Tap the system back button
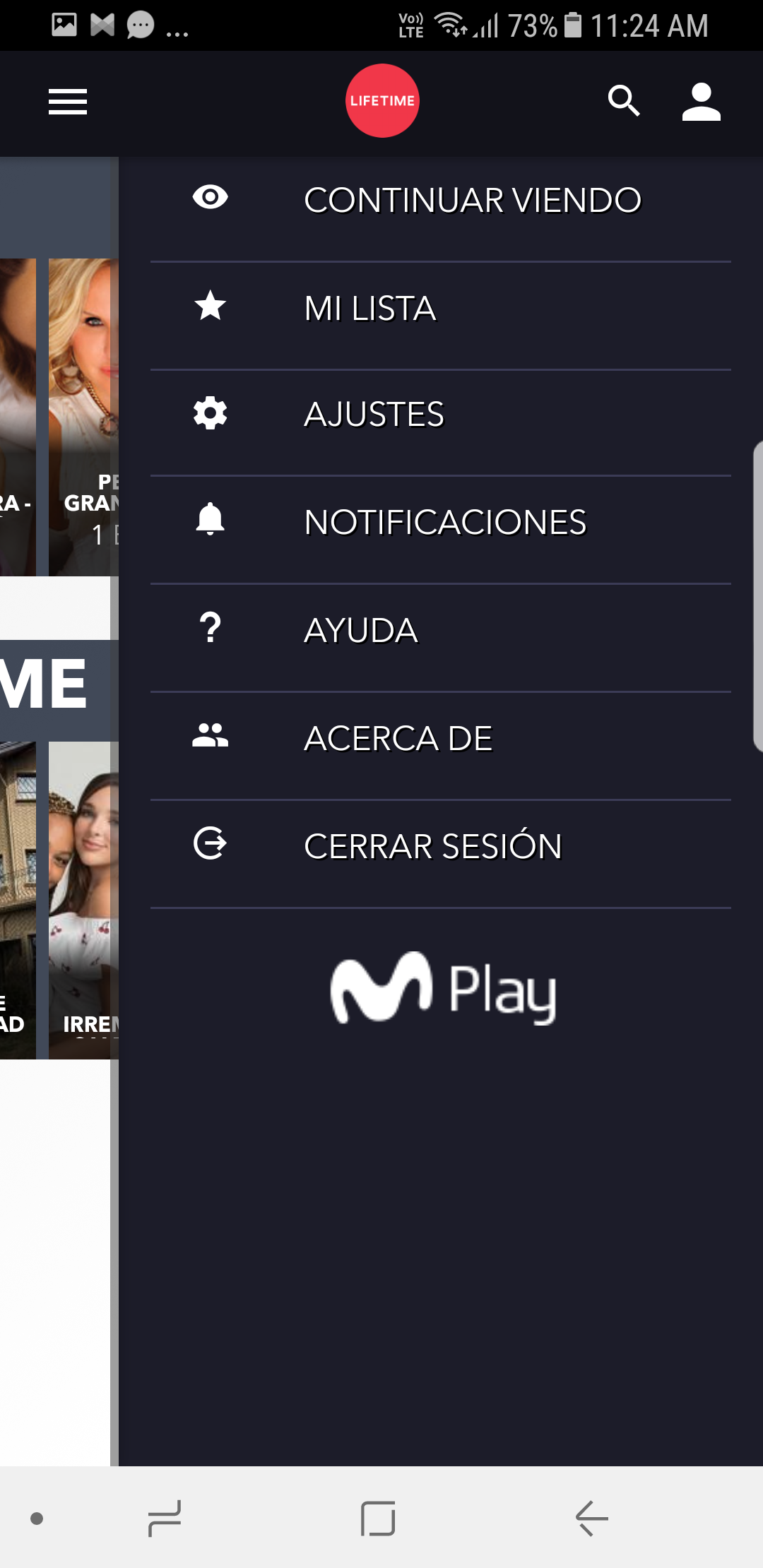Screen dimensions: 763x1568 coord(592,1518)
